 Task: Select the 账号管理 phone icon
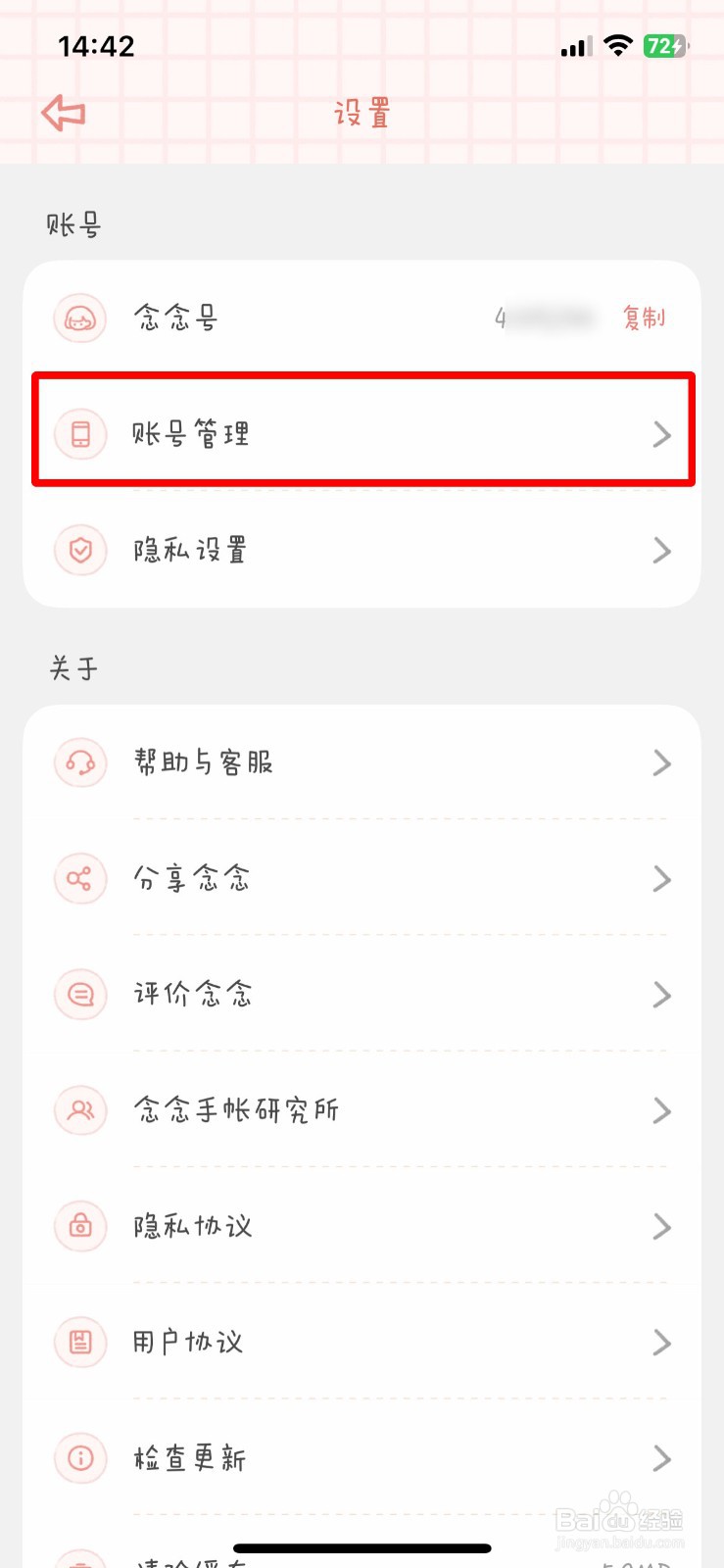click(x=80, y=434)
